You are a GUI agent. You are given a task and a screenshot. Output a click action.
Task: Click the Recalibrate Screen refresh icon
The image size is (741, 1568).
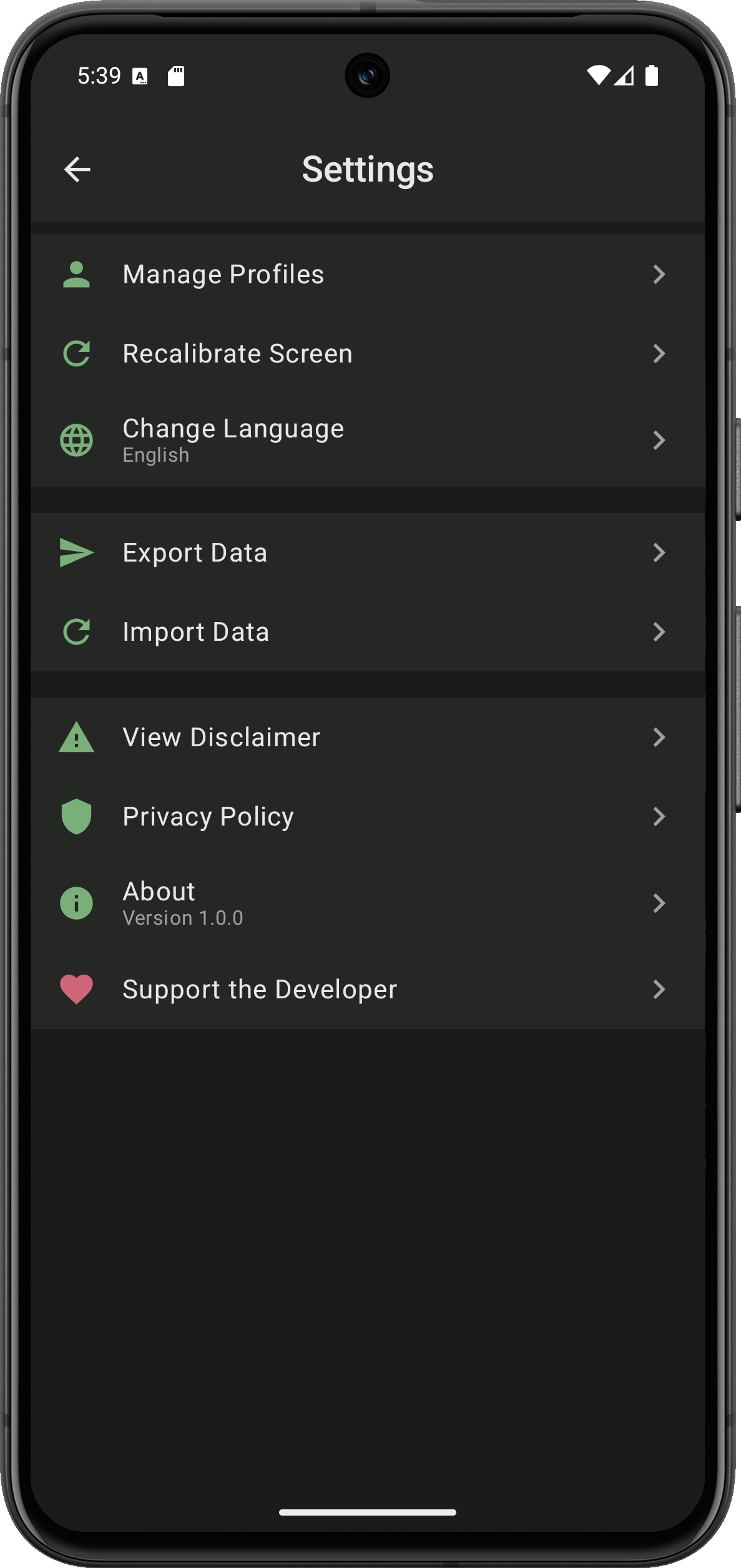point(76,353)
